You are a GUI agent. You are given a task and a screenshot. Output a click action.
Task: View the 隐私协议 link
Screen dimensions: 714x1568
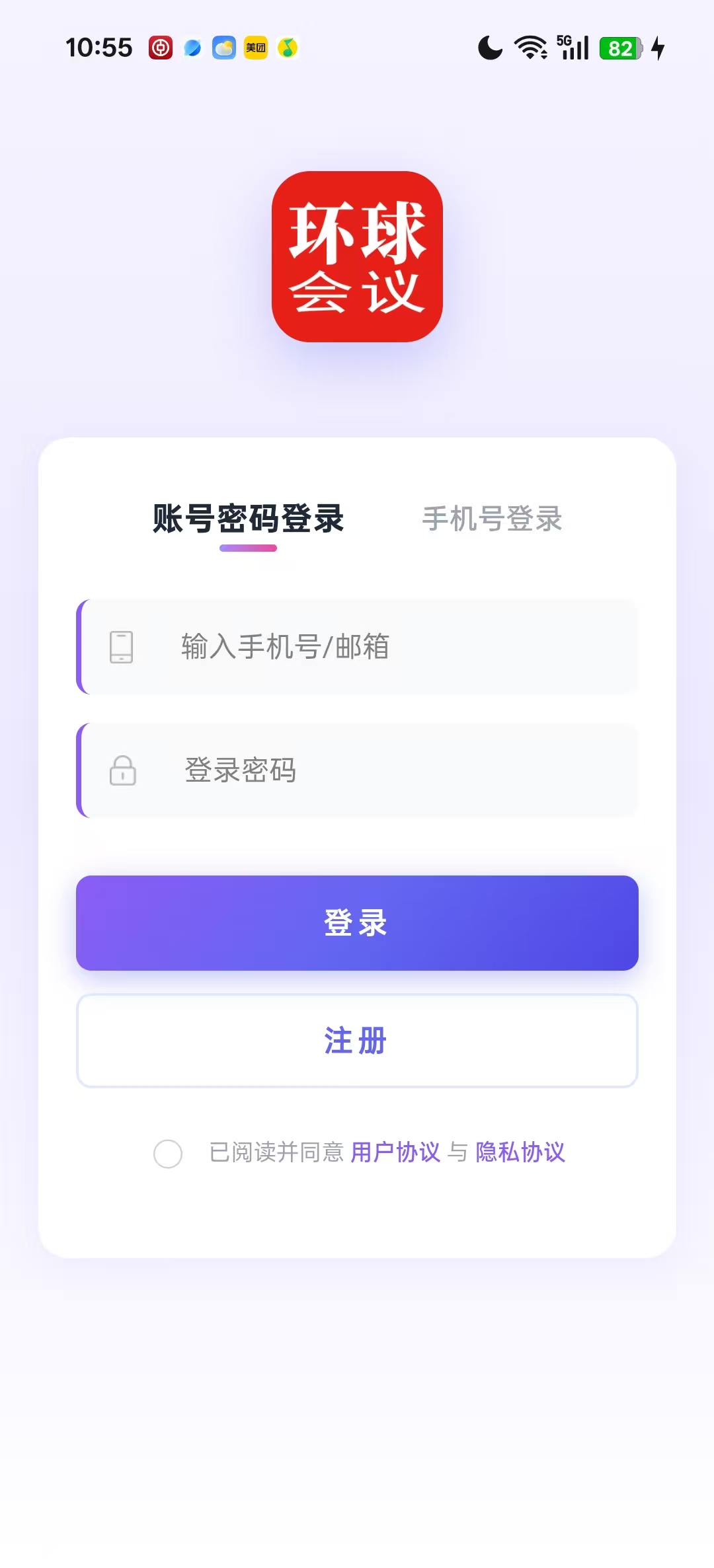[520, 1152]
